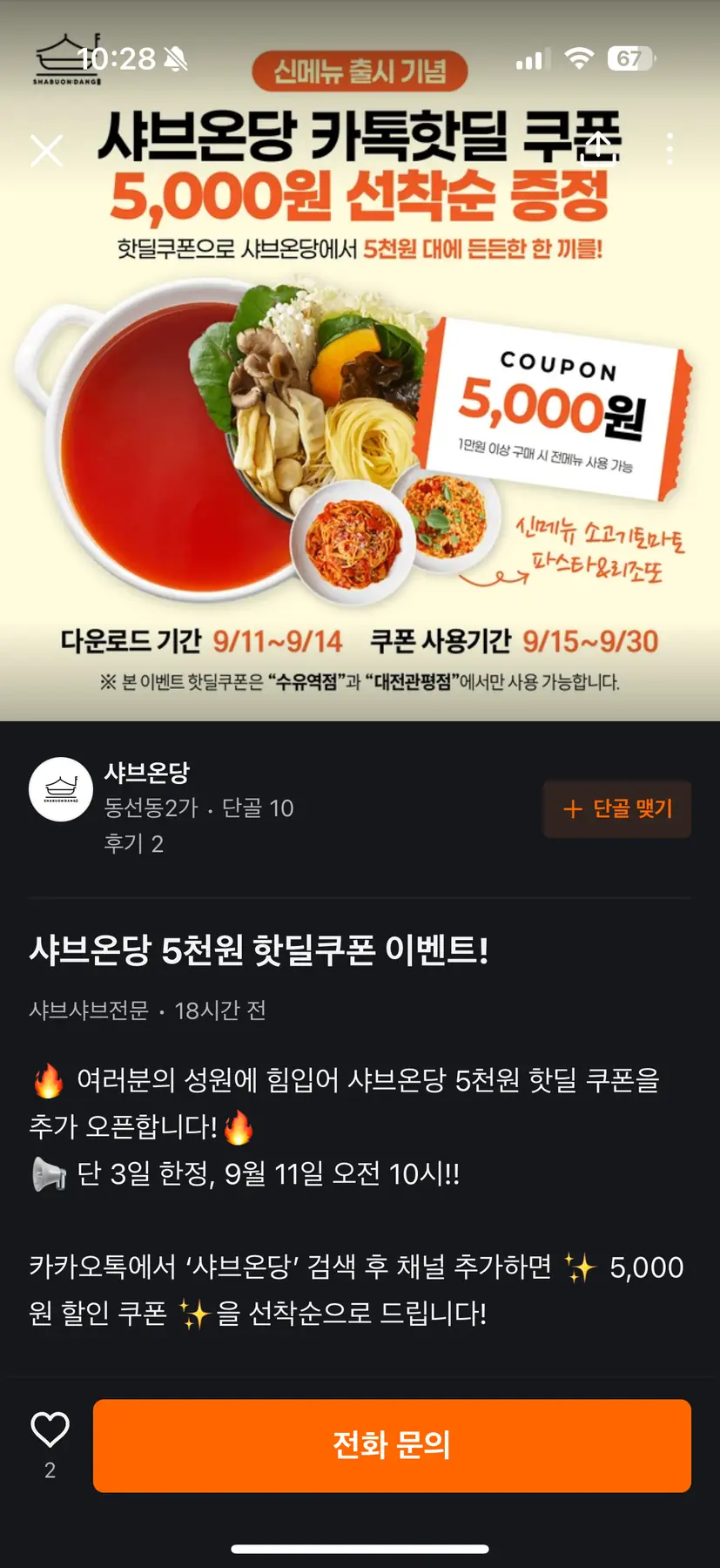
Task: Open the three-dot overflow menu
Action: (x=669, y=149)
